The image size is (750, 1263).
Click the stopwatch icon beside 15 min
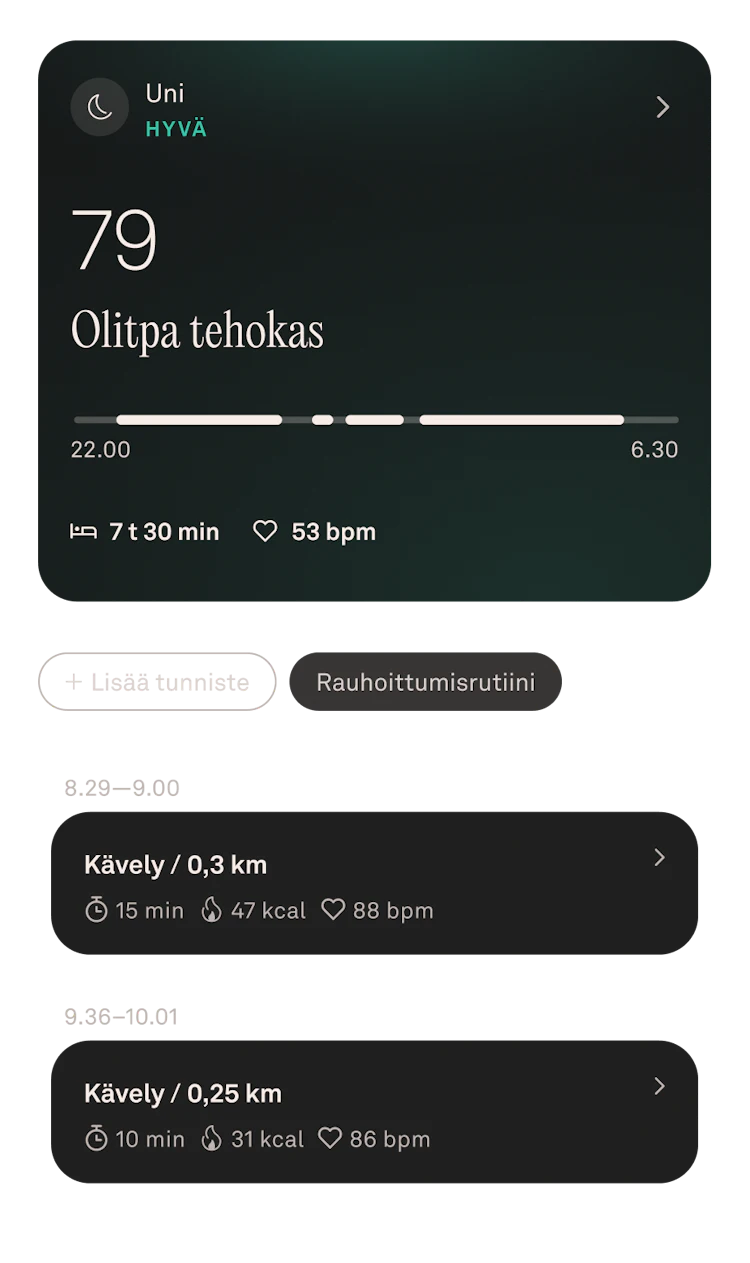click(96, 910)
